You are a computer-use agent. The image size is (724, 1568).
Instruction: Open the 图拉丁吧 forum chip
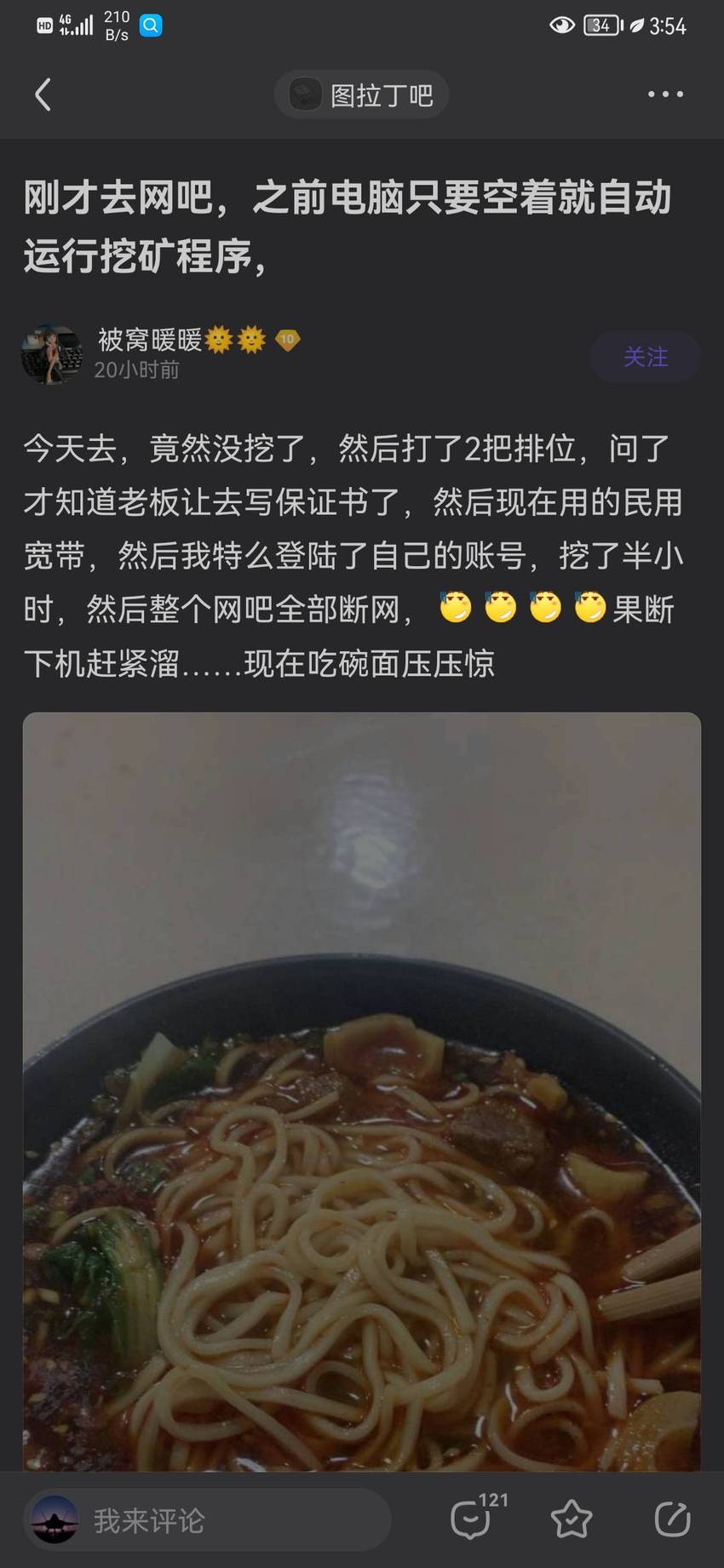tap(361, 94)
